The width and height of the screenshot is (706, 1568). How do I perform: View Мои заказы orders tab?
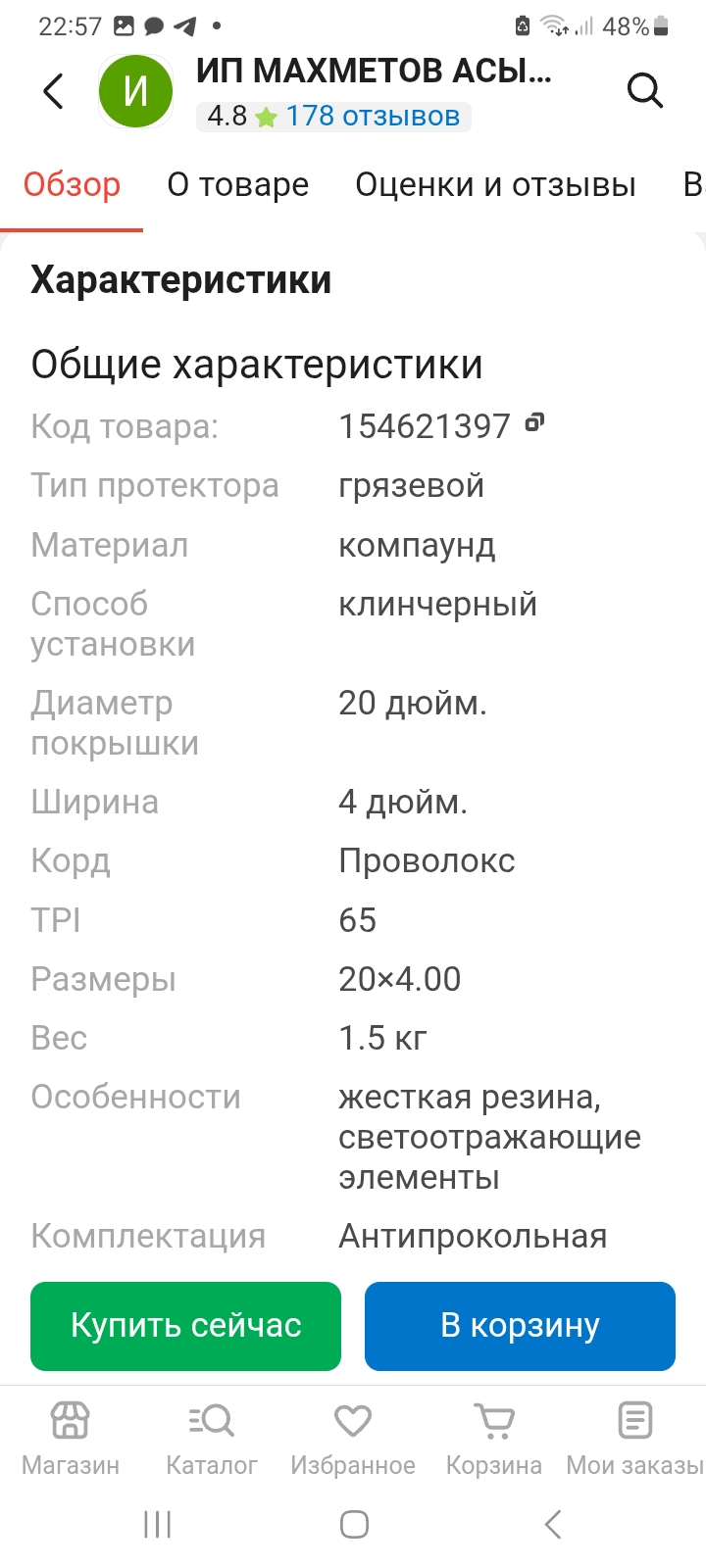pyautogui.click(x=634, y=1437)
